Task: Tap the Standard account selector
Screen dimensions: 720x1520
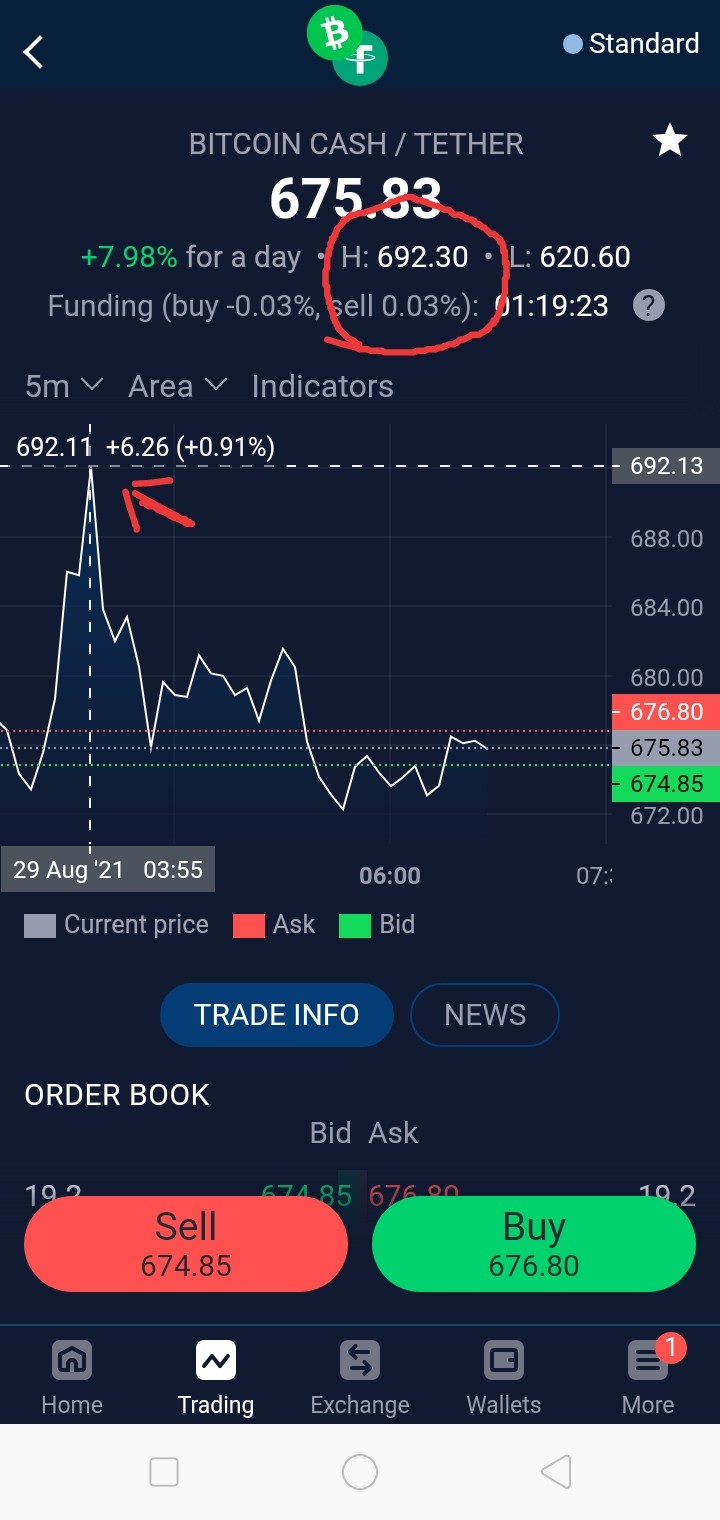Action: point(631,44)
